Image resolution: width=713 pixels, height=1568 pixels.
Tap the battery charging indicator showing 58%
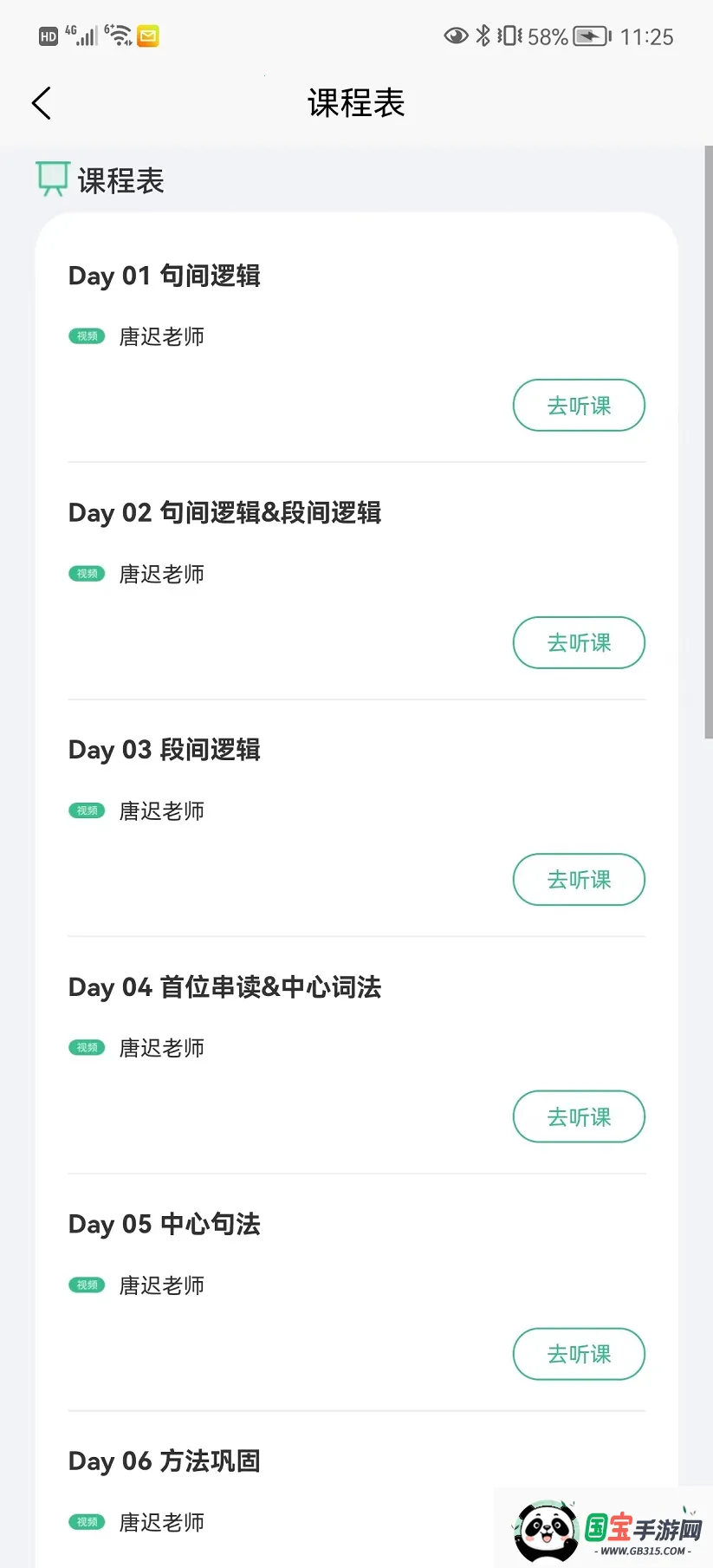[589, 36]
